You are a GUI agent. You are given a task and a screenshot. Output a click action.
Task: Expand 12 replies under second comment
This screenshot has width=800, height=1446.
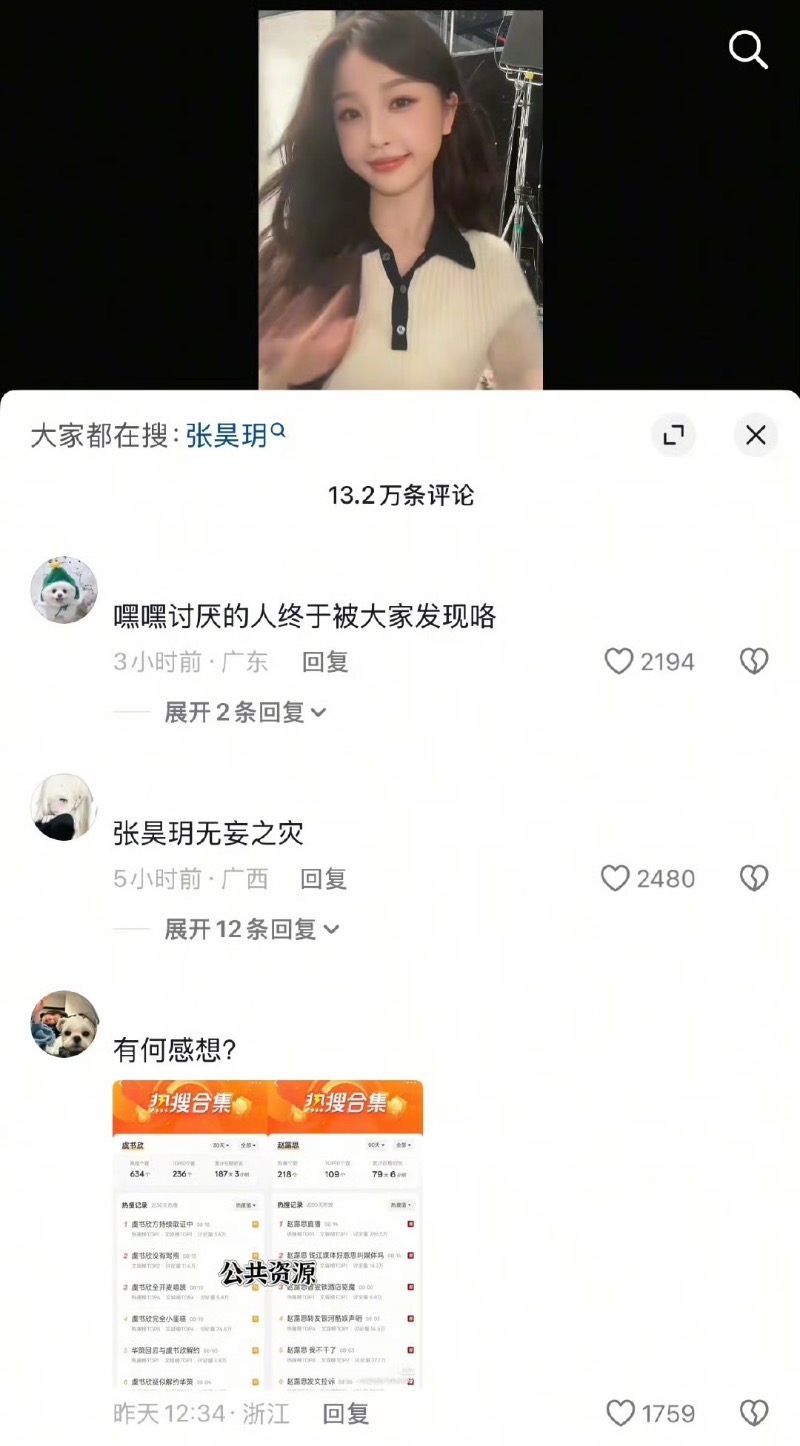tap(251, 929)
